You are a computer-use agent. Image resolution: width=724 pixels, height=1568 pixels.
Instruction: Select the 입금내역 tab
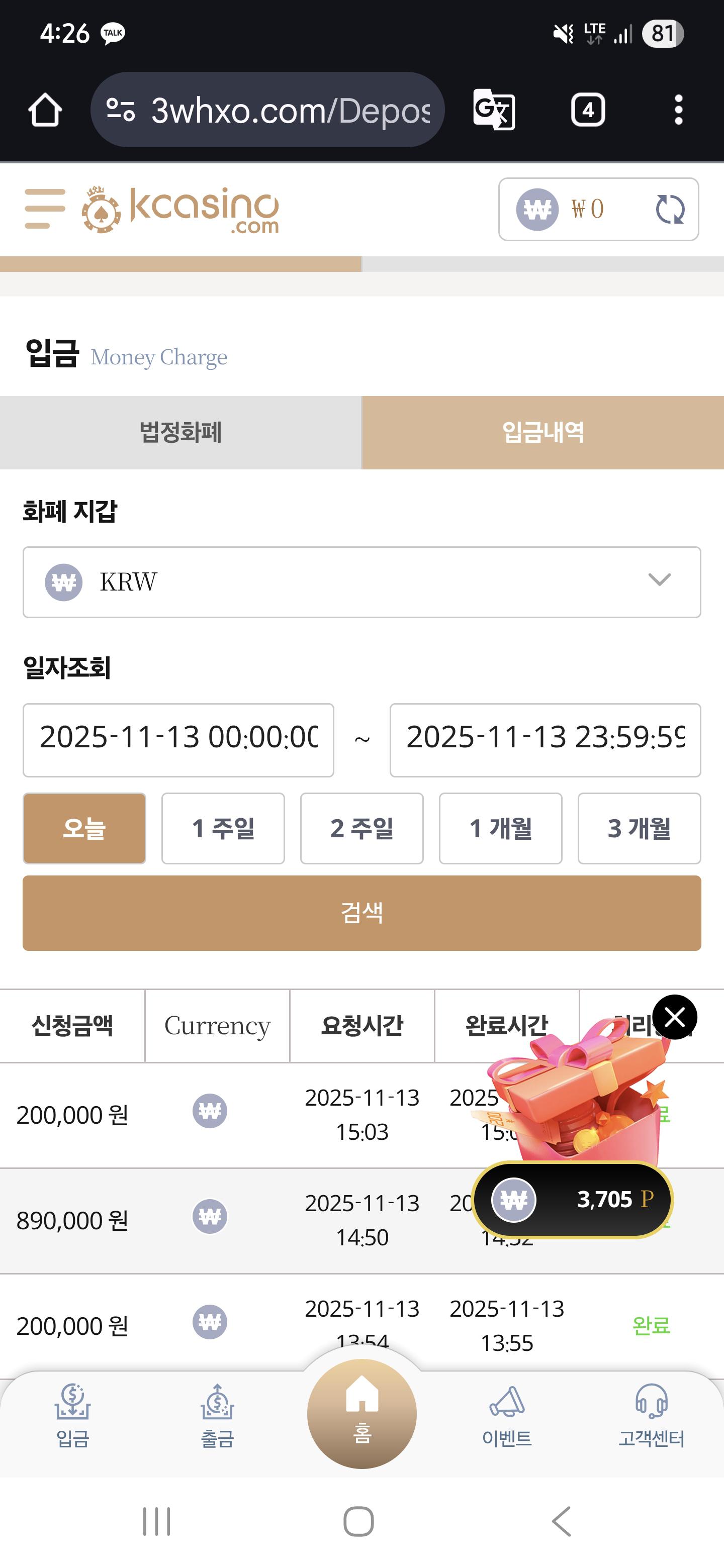(542, 432)
